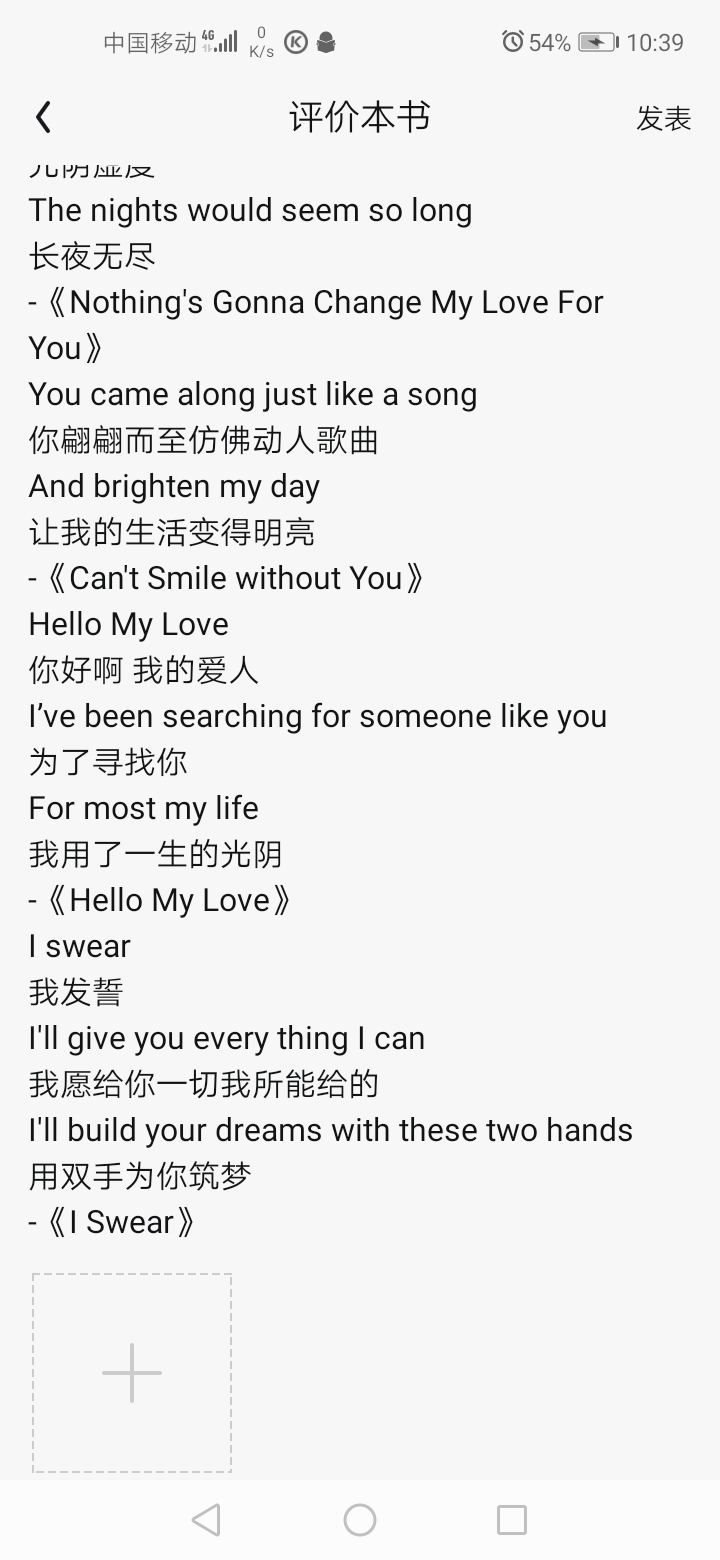The height and width of the screenshot is (1560, 720).
Task: Add an image with the plus box
Action: tap(132, 1372)
